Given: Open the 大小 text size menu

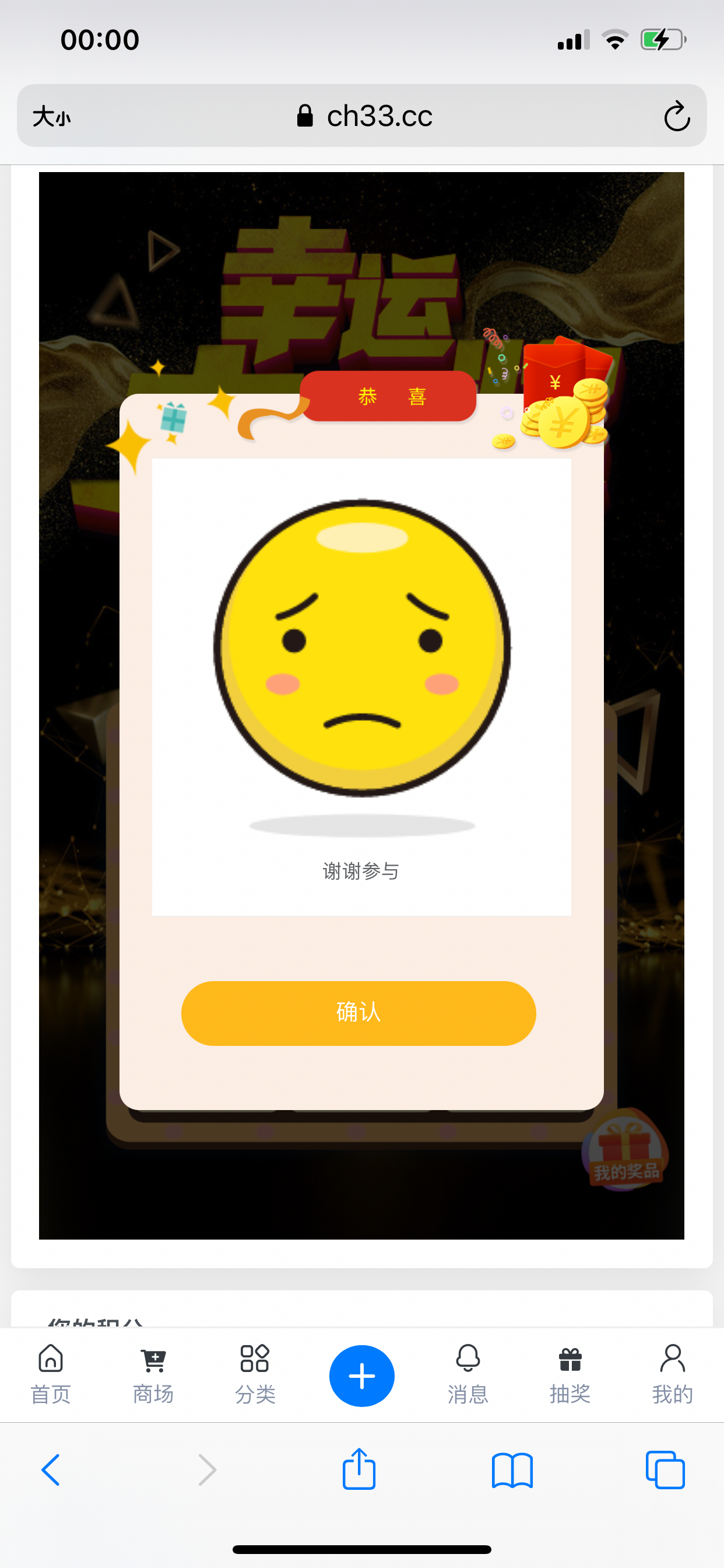Looking at the screenshot, I should (x=52, y=116).
